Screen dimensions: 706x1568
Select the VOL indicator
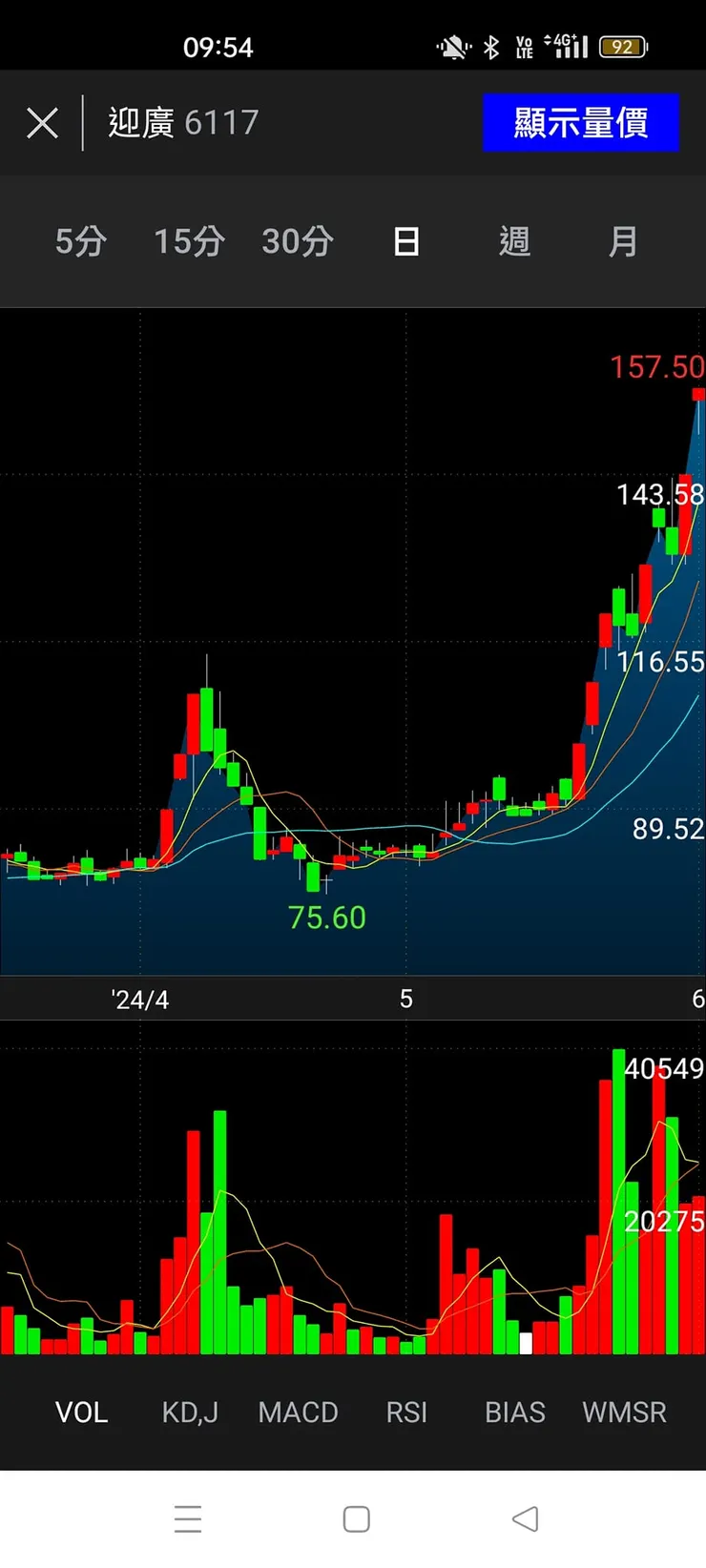click(81, 1412)
